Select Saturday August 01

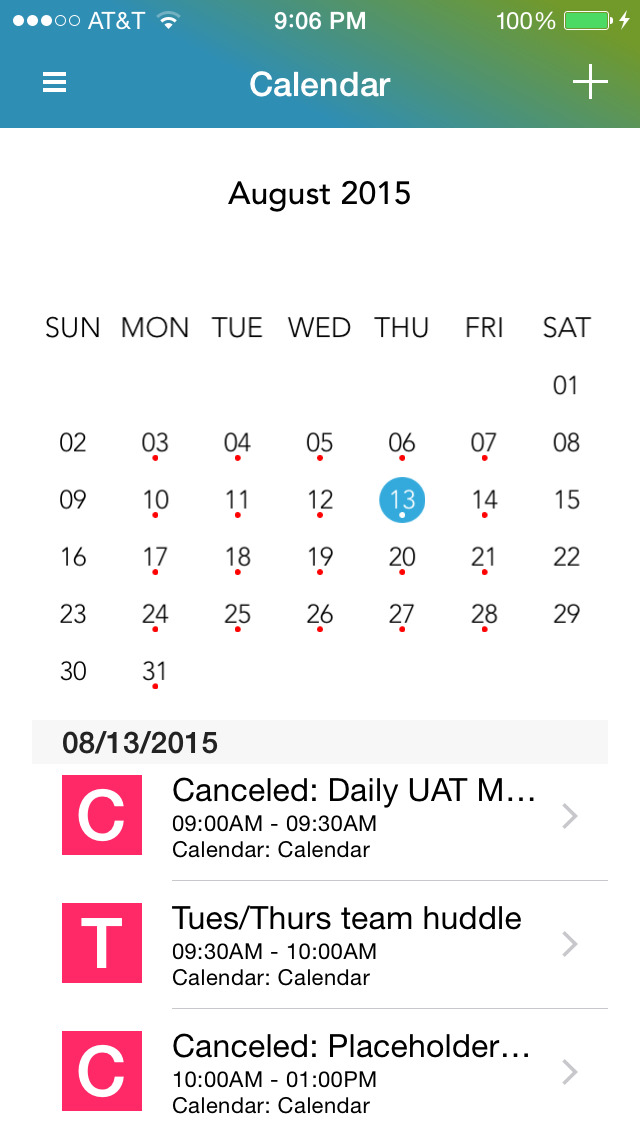click(x=566, y=386)
